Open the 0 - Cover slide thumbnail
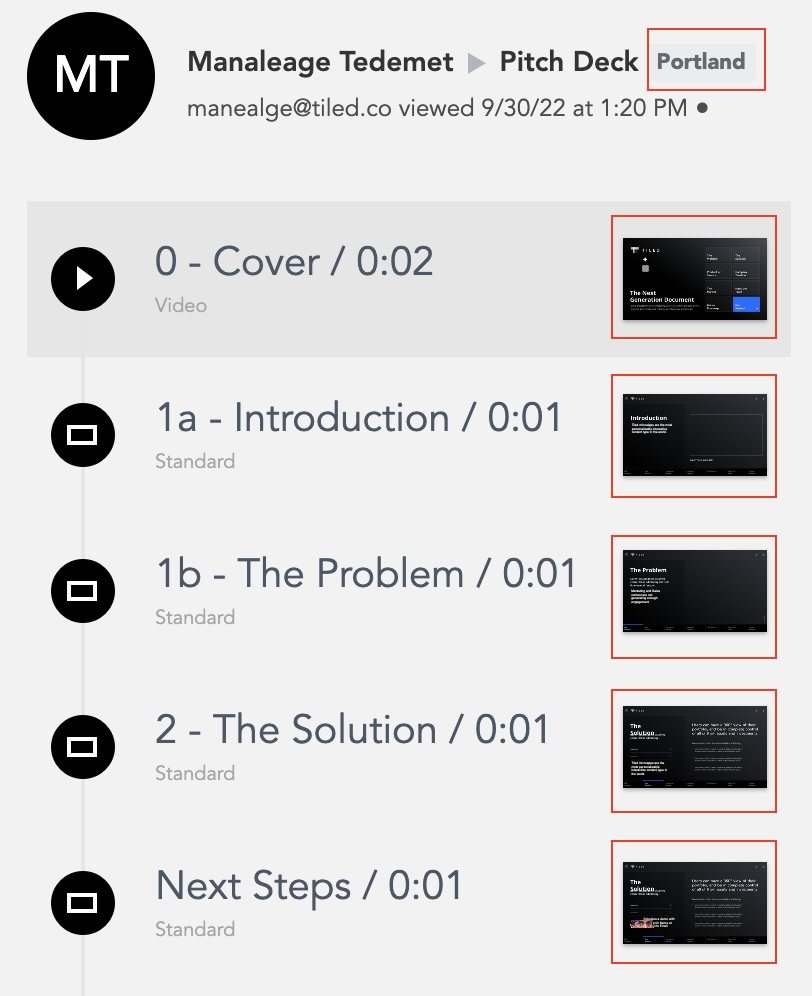 click(694, 279)
